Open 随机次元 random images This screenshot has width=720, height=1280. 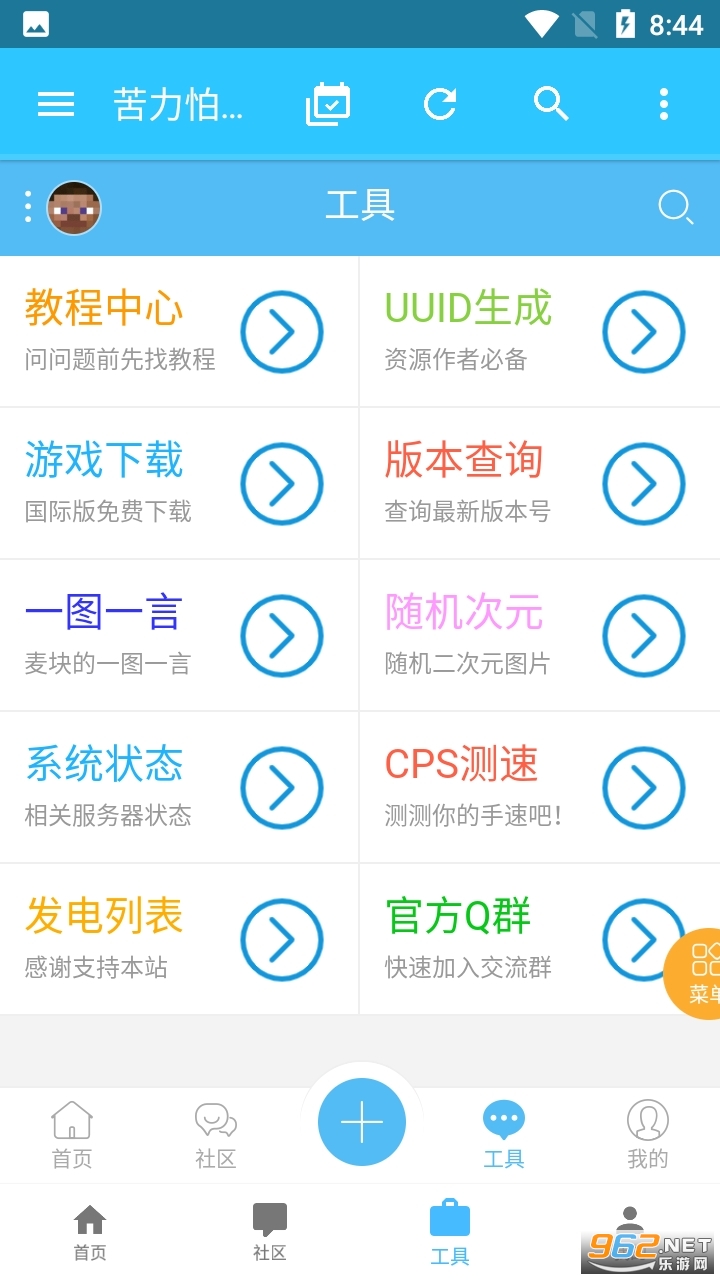(x=540, y=636)
